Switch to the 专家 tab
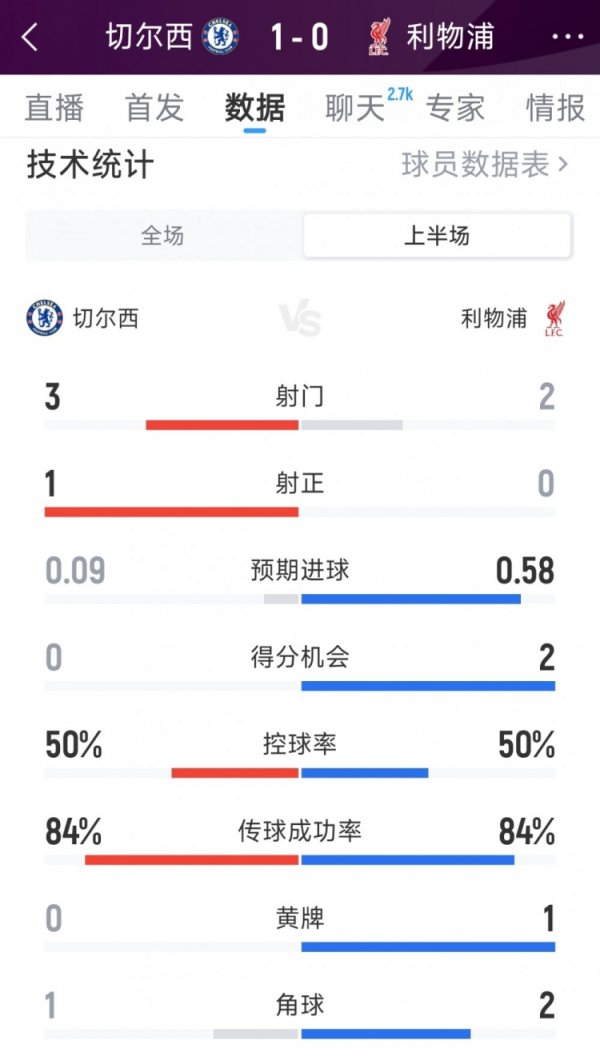 tap(456, 108)
